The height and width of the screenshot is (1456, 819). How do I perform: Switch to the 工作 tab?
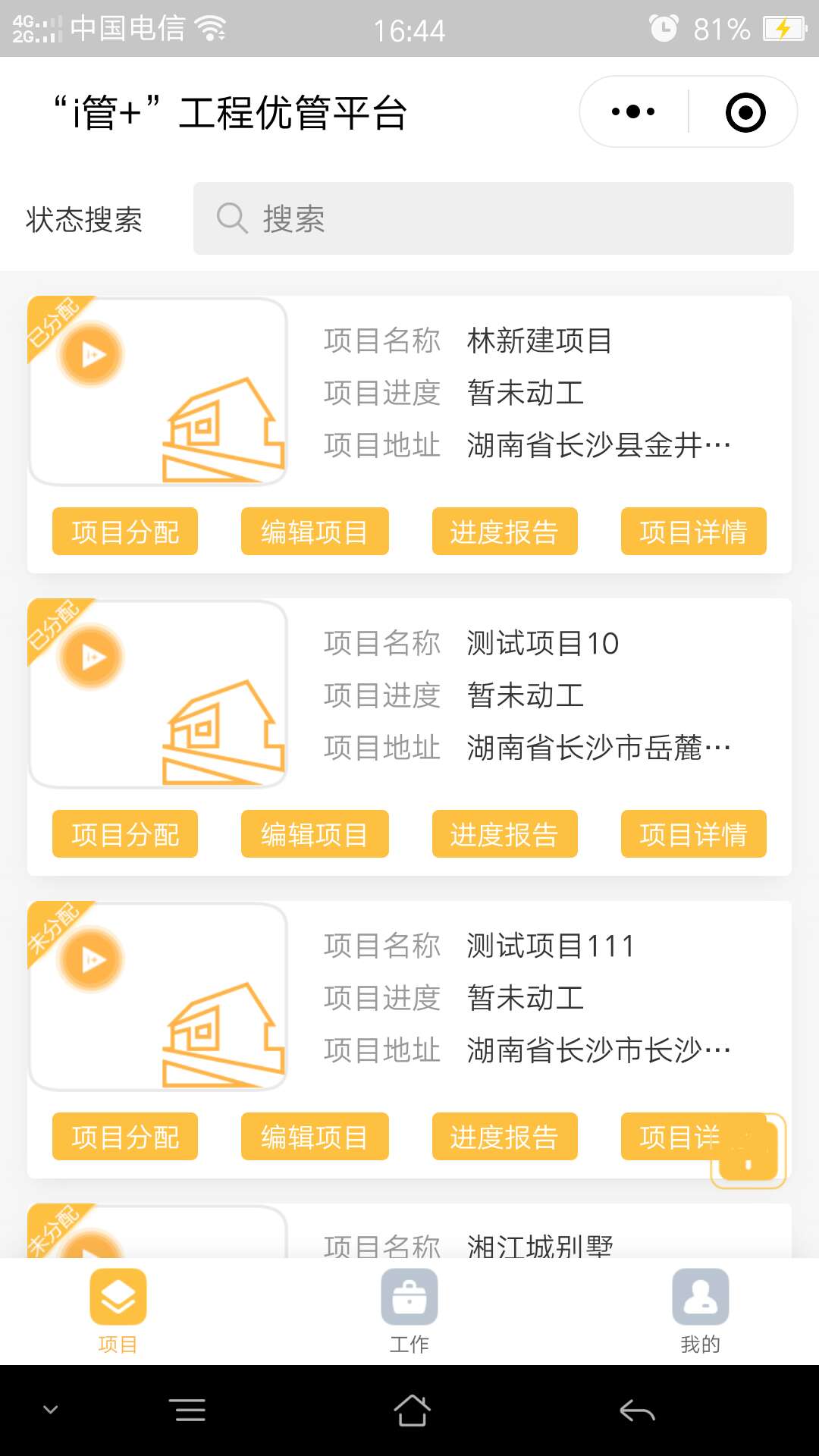point(409,1312)
